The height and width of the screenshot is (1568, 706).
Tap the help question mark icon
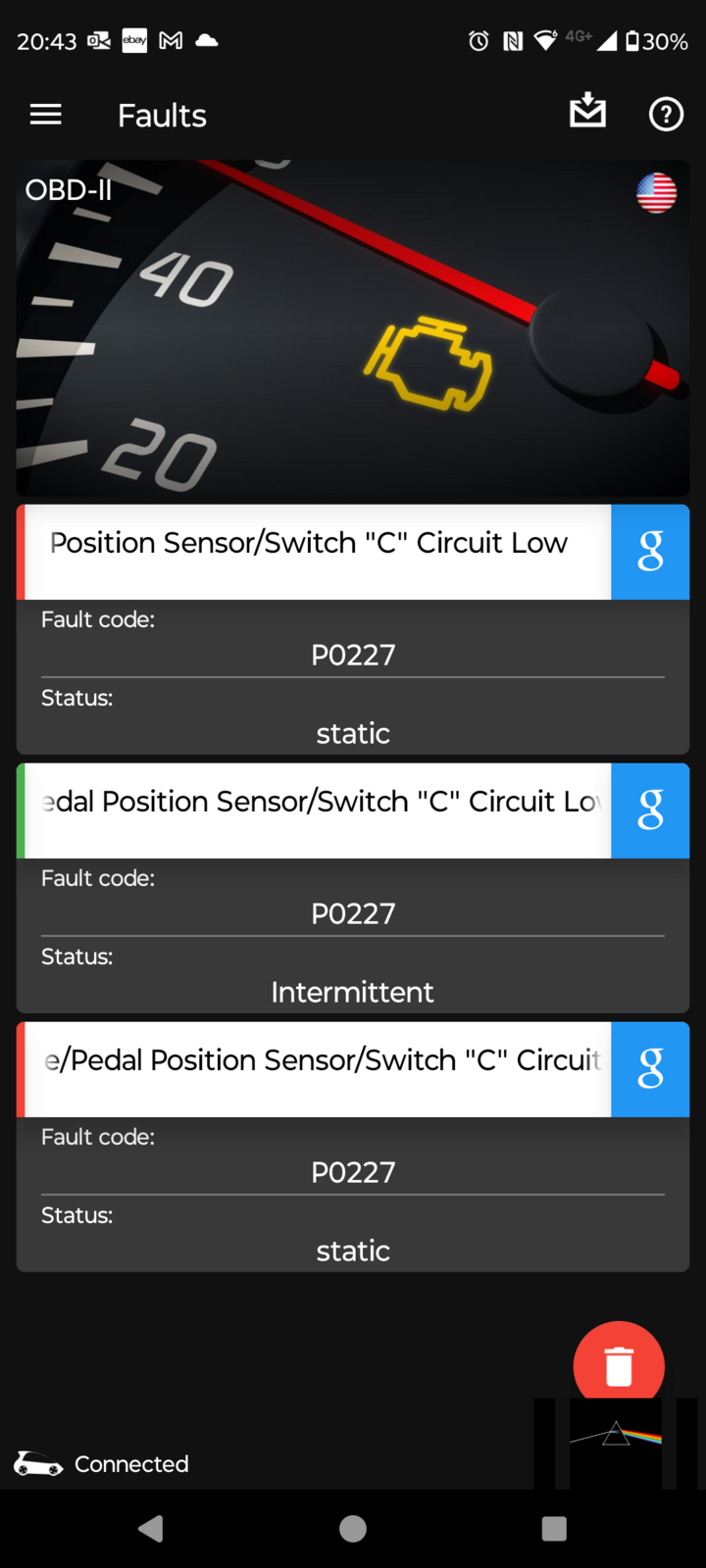[x=666, y=114]
